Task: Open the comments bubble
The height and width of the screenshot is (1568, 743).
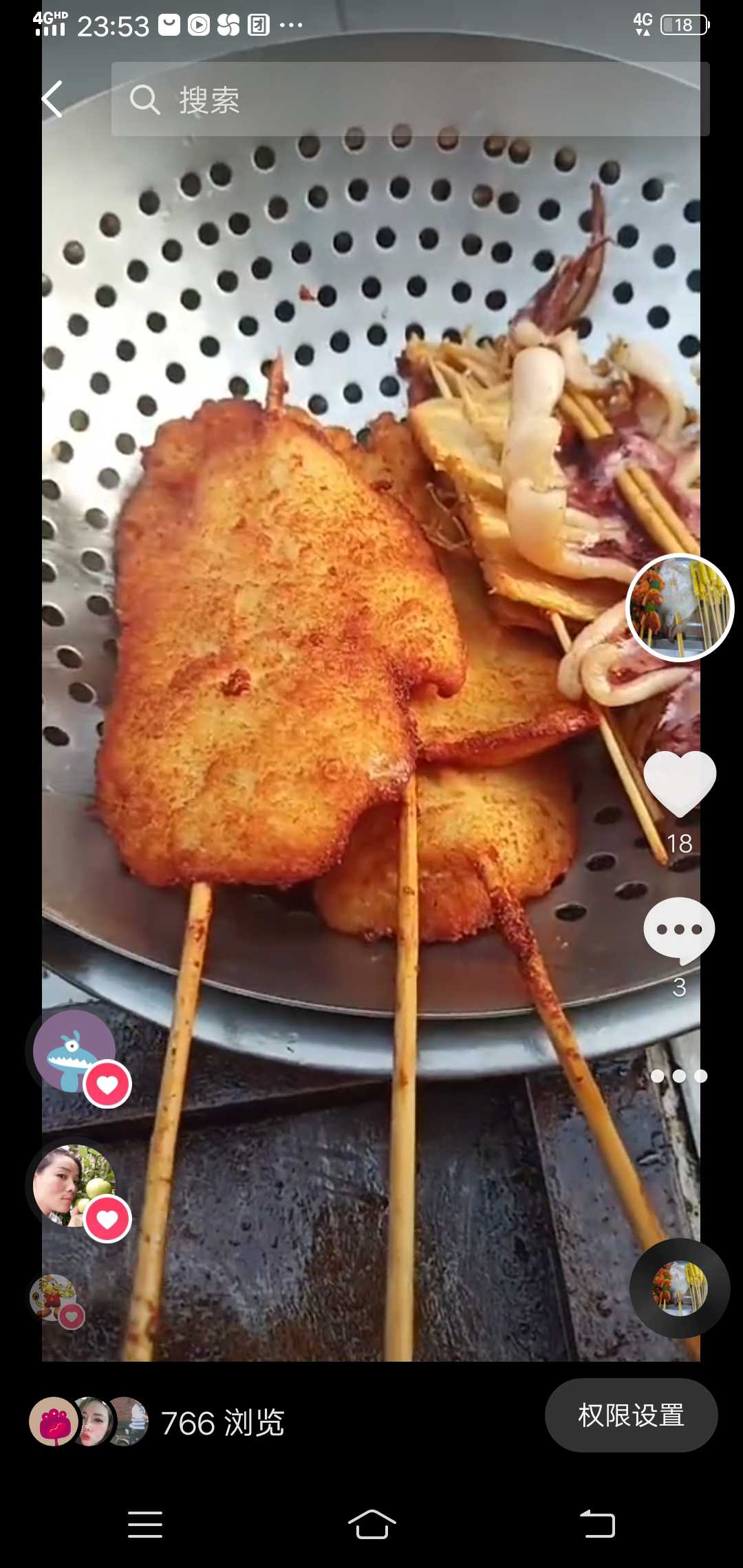Action: coord(679,930)
